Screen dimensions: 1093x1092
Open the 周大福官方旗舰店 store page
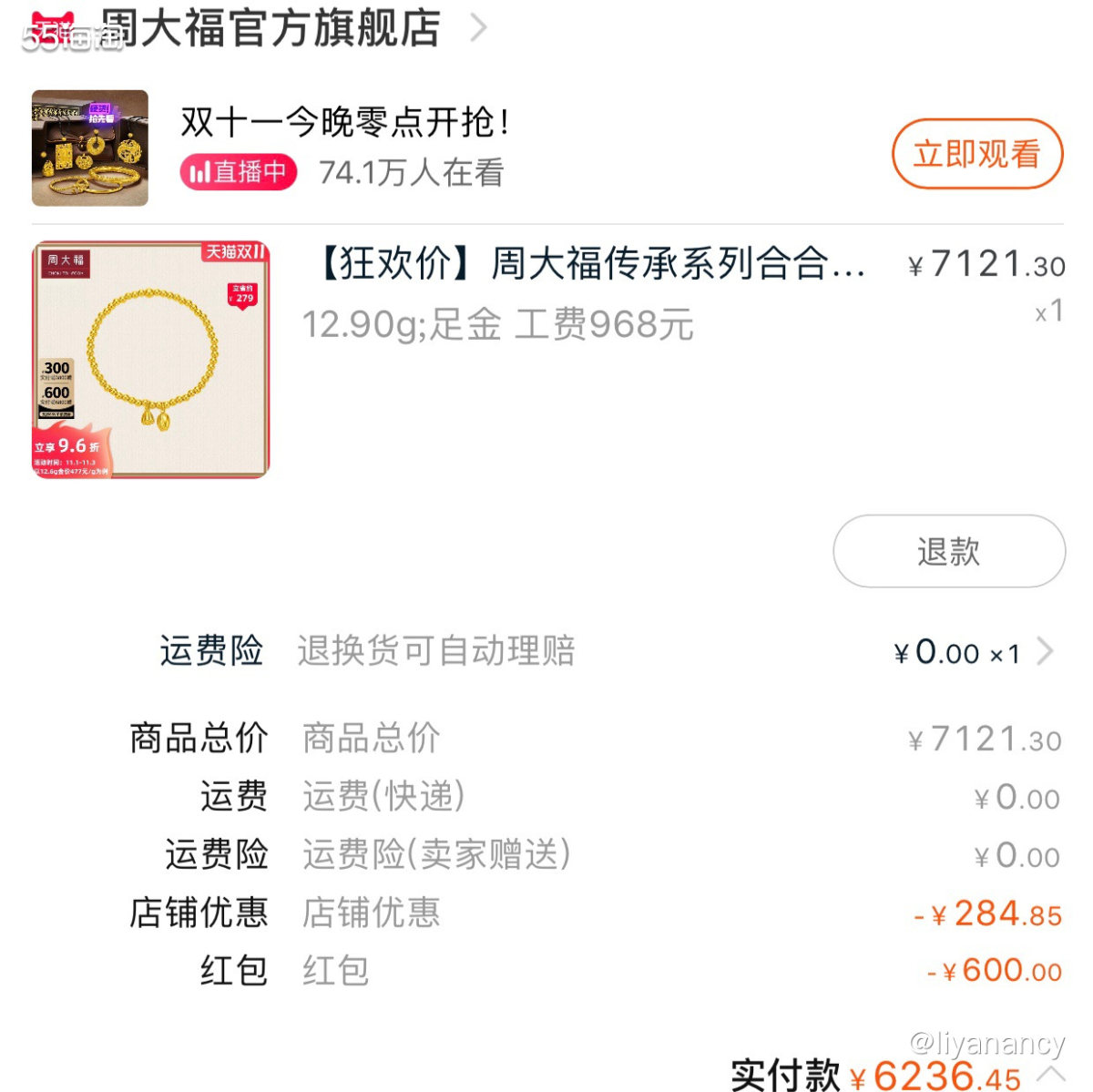(x=273, y=29)
